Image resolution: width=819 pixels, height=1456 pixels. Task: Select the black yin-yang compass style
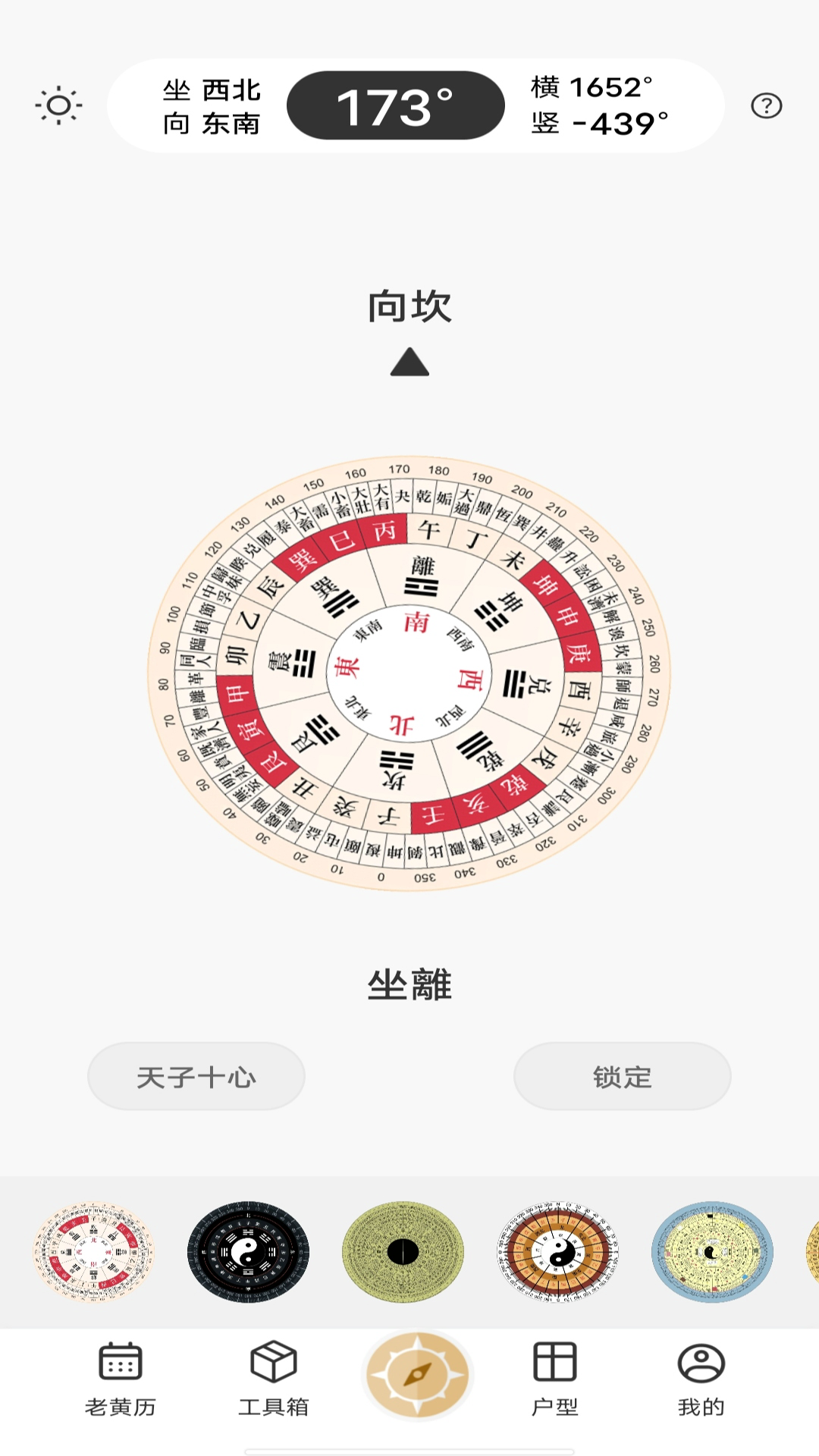click(x=248, y=1252)
